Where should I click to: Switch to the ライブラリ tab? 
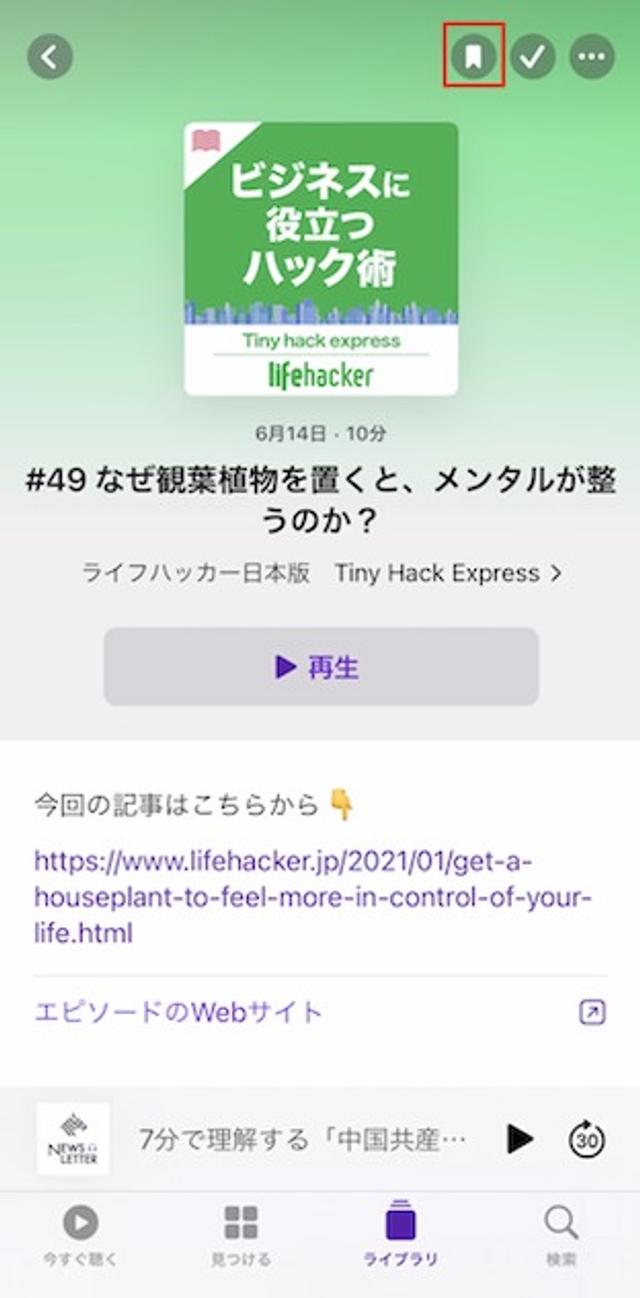pos(400,1235)
